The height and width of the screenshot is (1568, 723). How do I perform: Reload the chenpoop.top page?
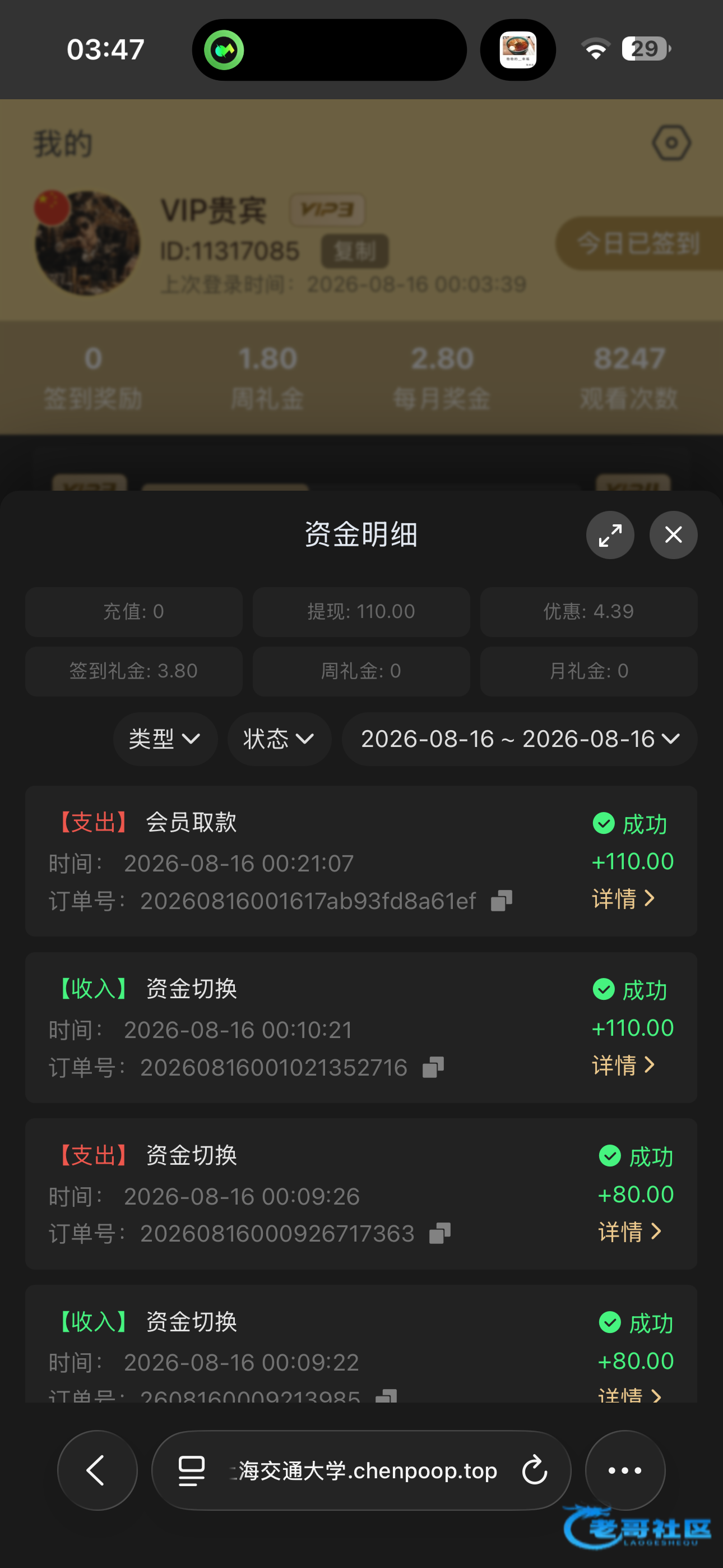(x=535, y=1470)
